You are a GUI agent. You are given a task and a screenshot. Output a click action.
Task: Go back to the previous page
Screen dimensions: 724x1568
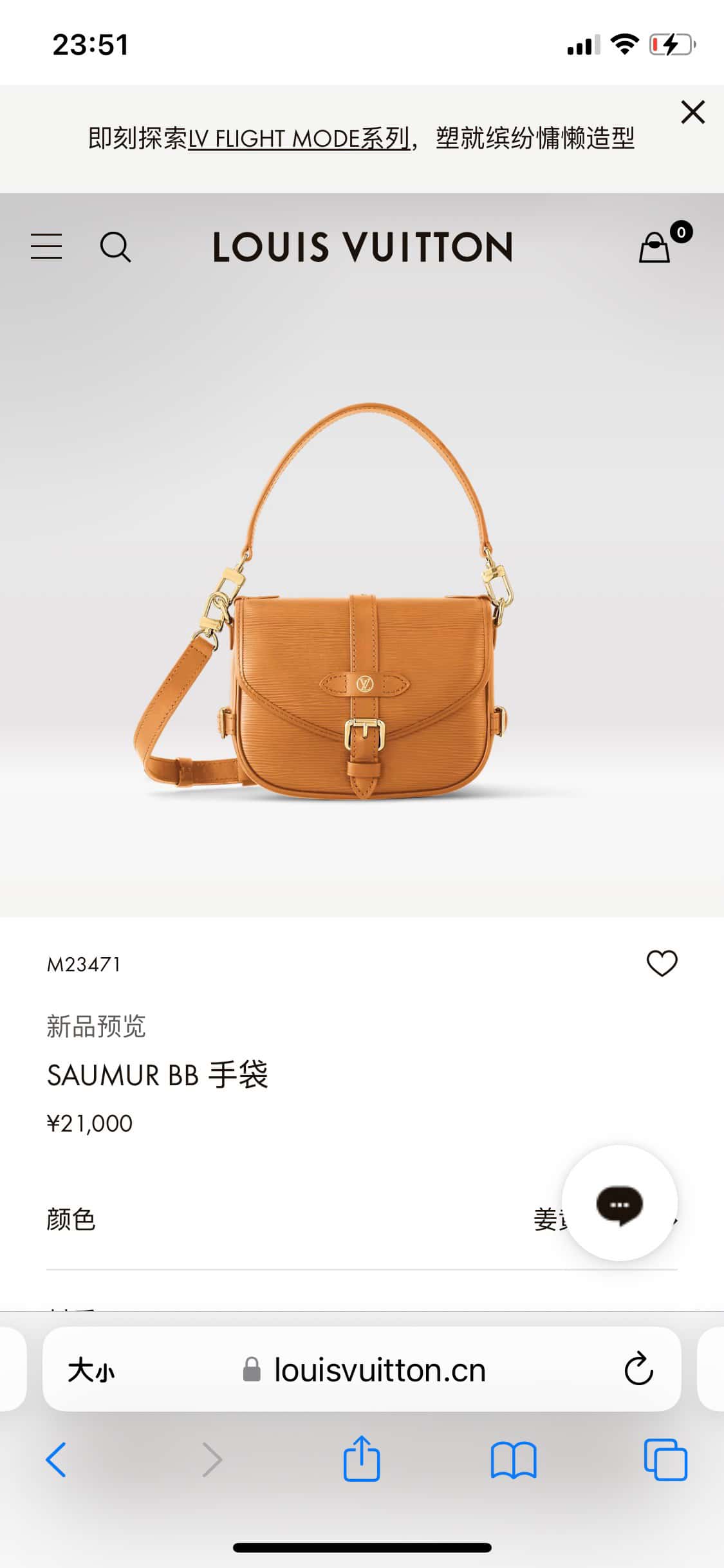click(56, 1460)
